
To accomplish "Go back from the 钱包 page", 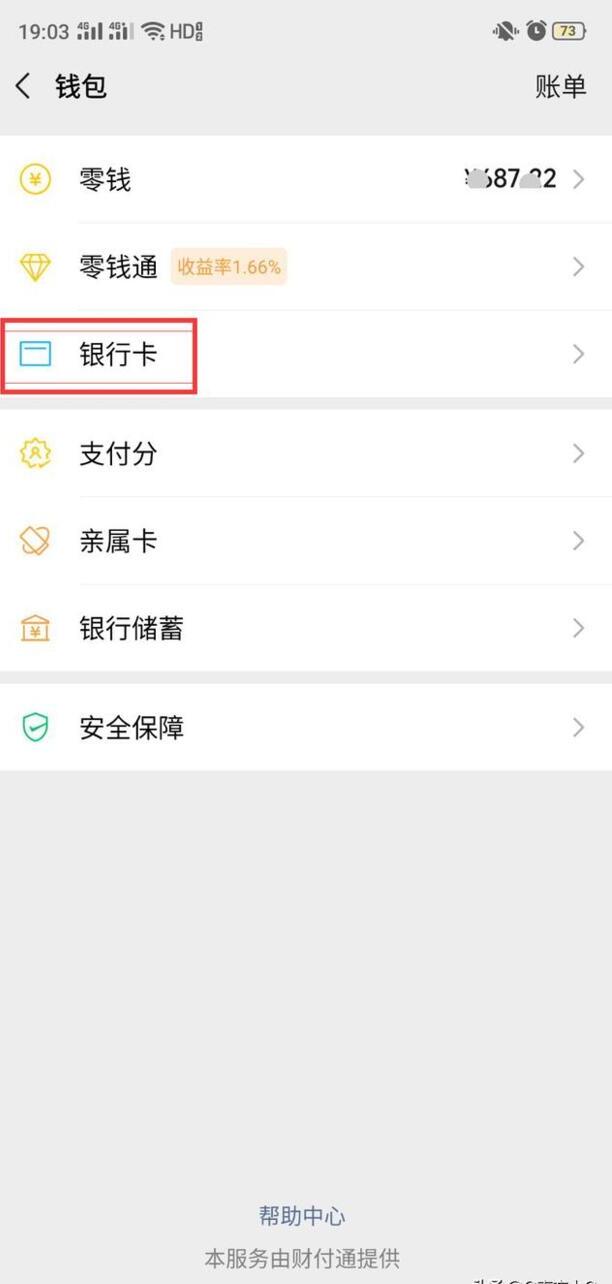I will [x=24, y=86].
